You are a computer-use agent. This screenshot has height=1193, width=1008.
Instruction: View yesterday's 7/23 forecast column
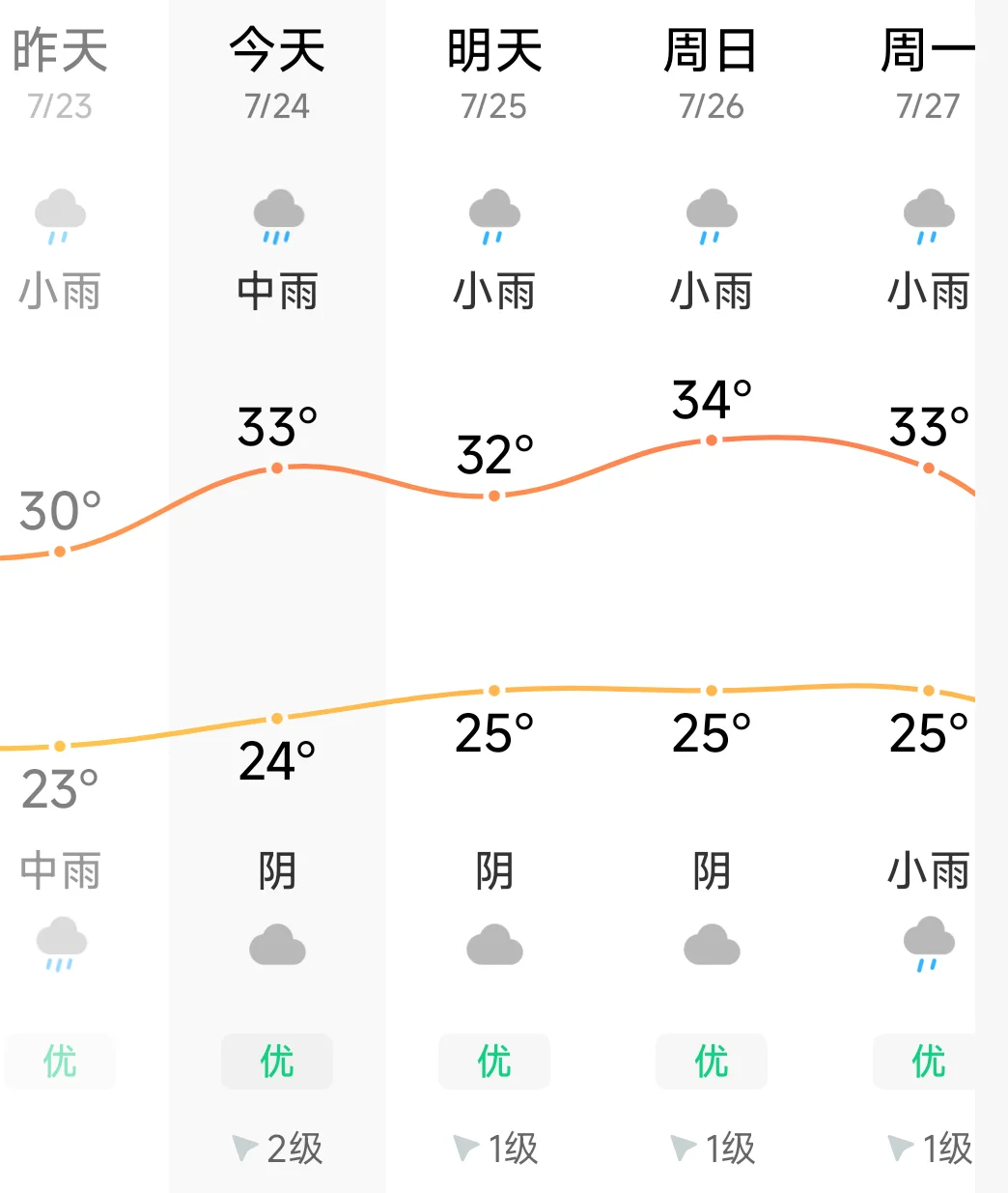tap(84, 596)
